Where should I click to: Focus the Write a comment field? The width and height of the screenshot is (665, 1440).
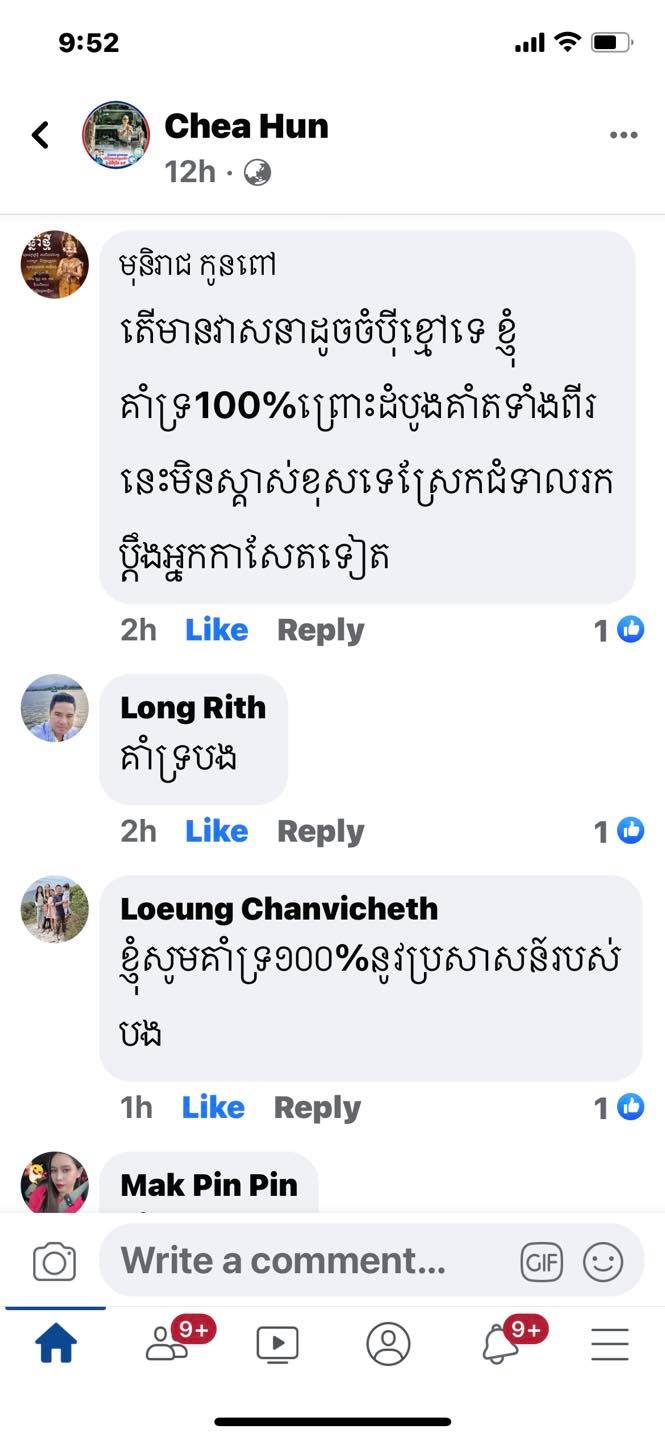(x=300, y=1261)
